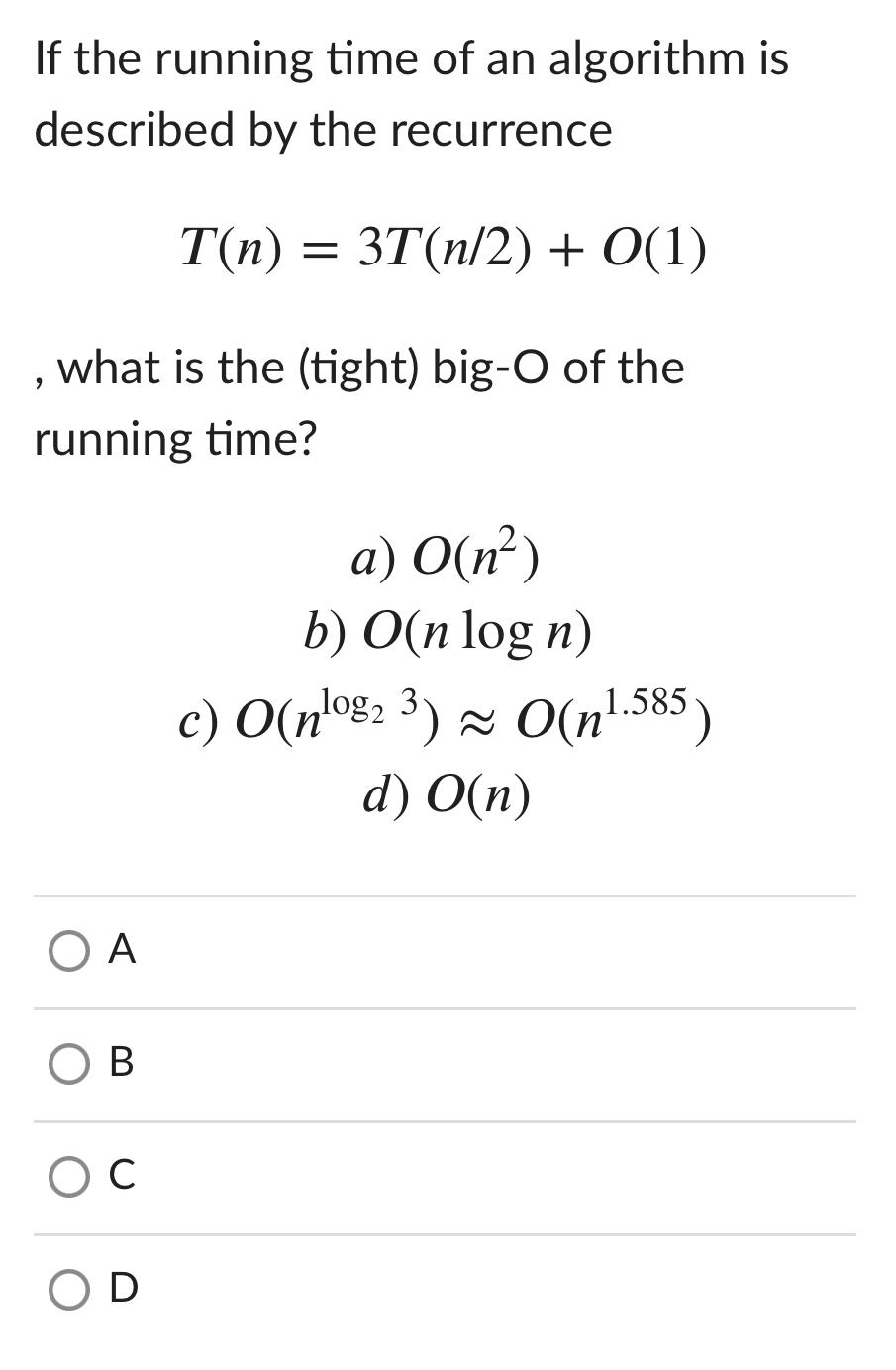Click the label D next to its radio button

123,1290
